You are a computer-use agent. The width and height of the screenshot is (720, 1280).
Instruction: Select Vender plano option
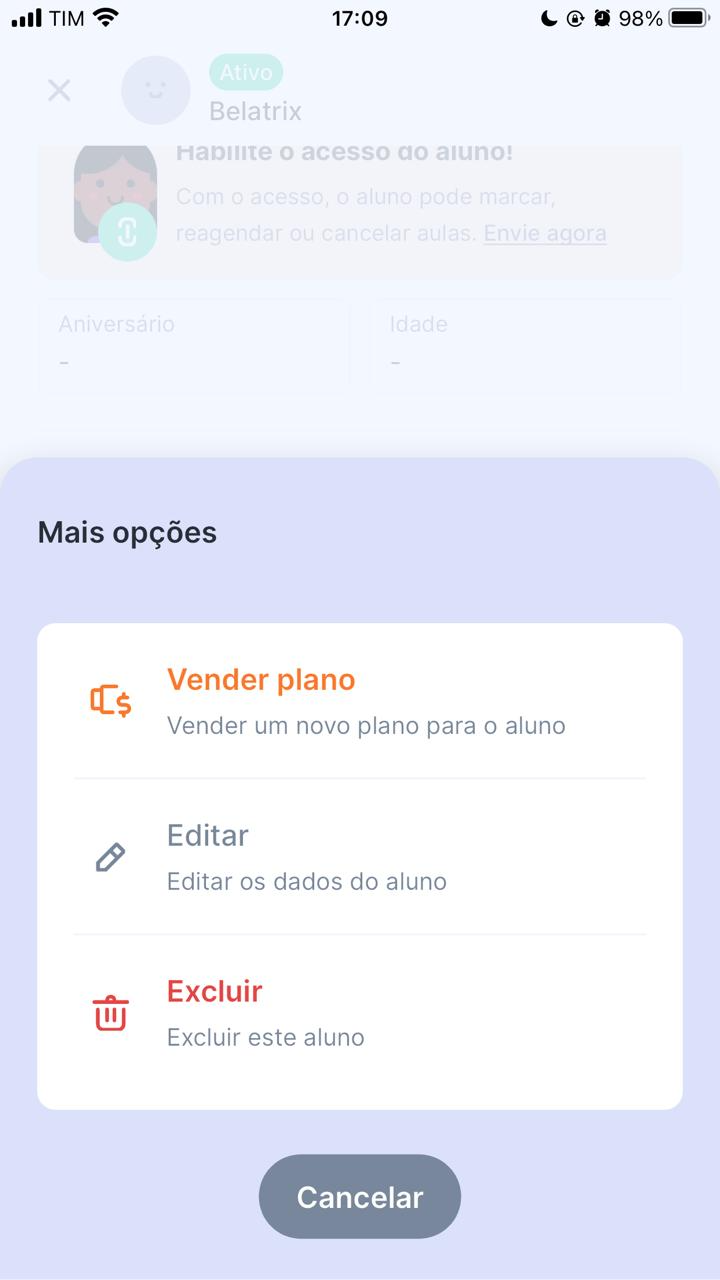pos(360,701)
